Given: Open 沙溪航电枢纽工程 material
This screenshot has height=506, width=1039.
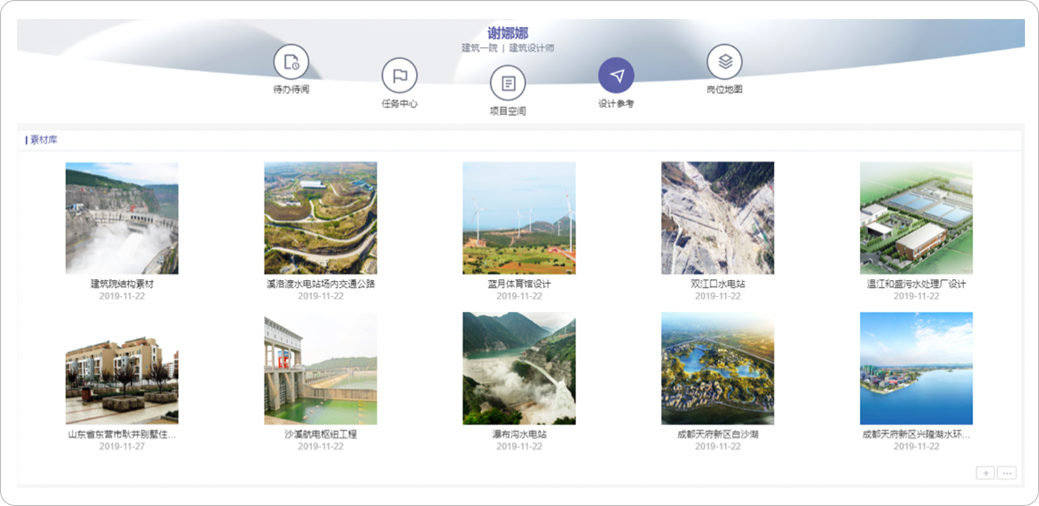Looking at the screenshot, I should (320, 368).
